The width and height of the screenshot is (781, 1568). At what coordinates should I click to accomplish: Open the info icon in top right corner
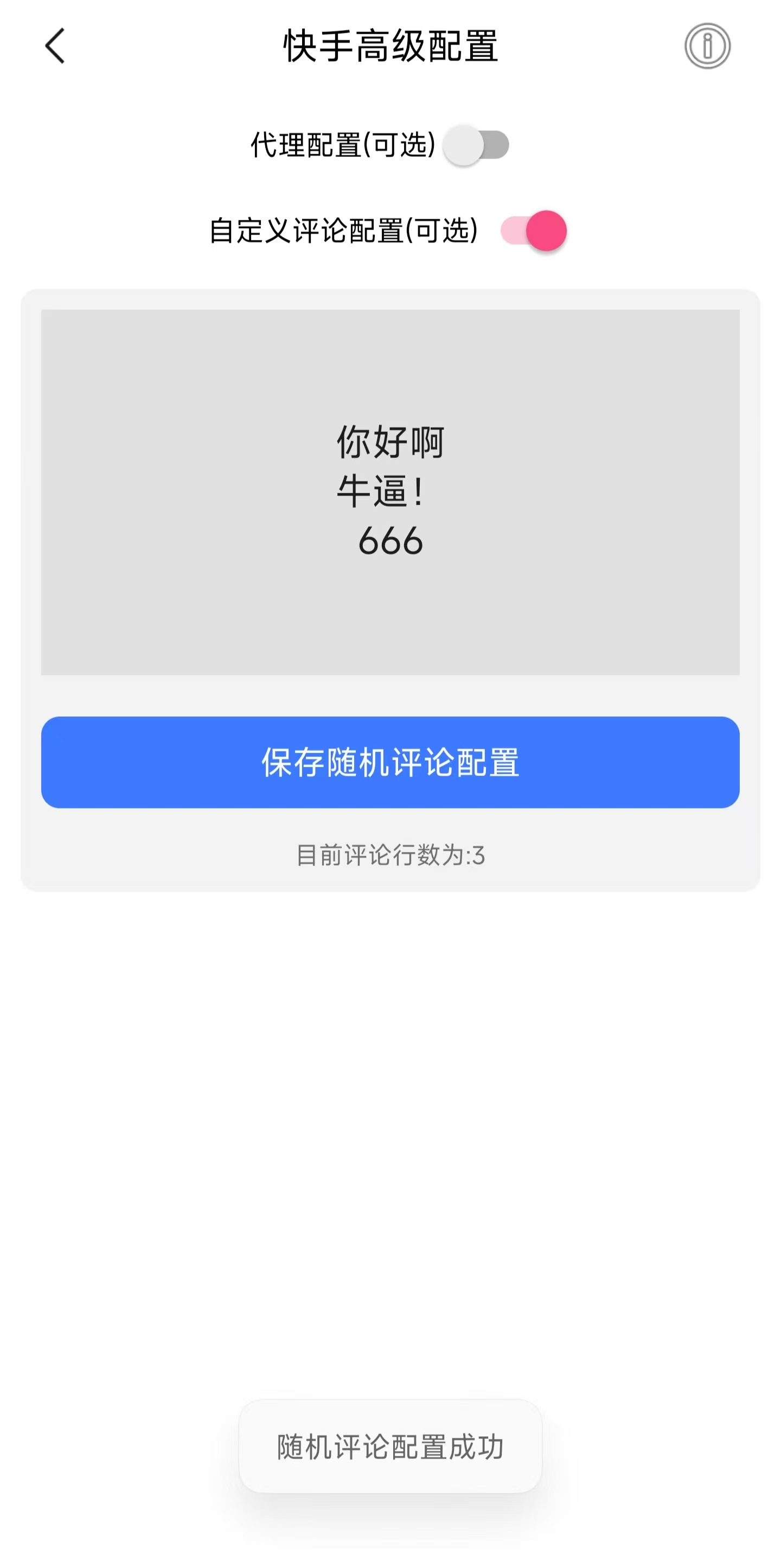[x=707, y=46]
